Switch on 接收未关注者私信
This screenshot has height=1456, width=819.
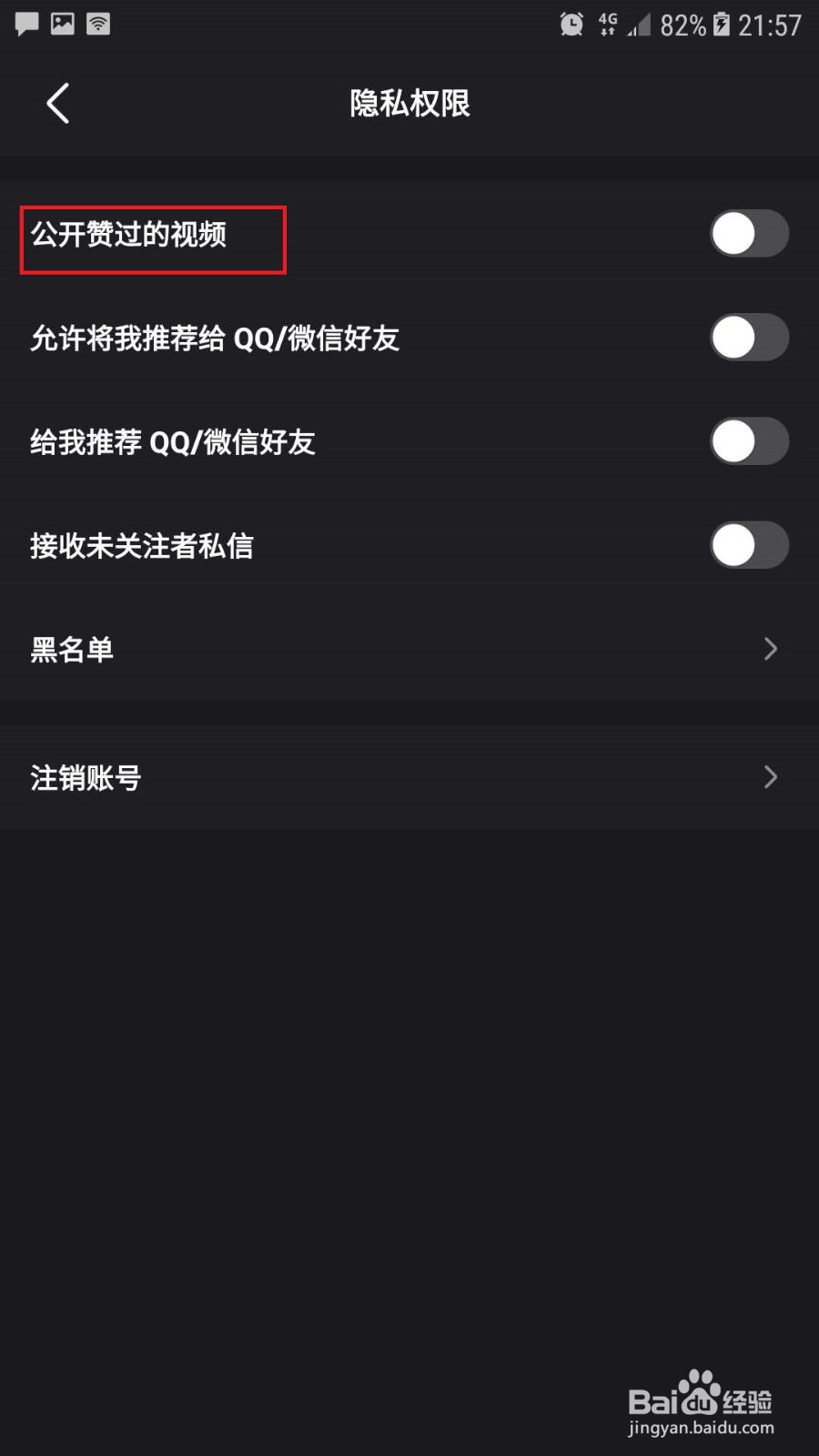pos(748,545)
